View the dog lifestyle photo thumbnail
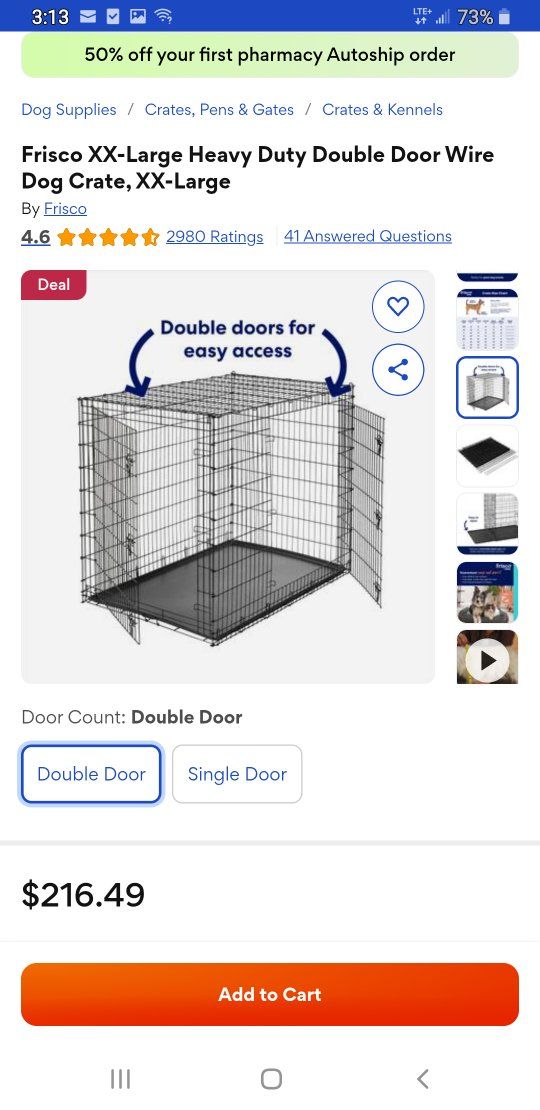 [487, 592]
